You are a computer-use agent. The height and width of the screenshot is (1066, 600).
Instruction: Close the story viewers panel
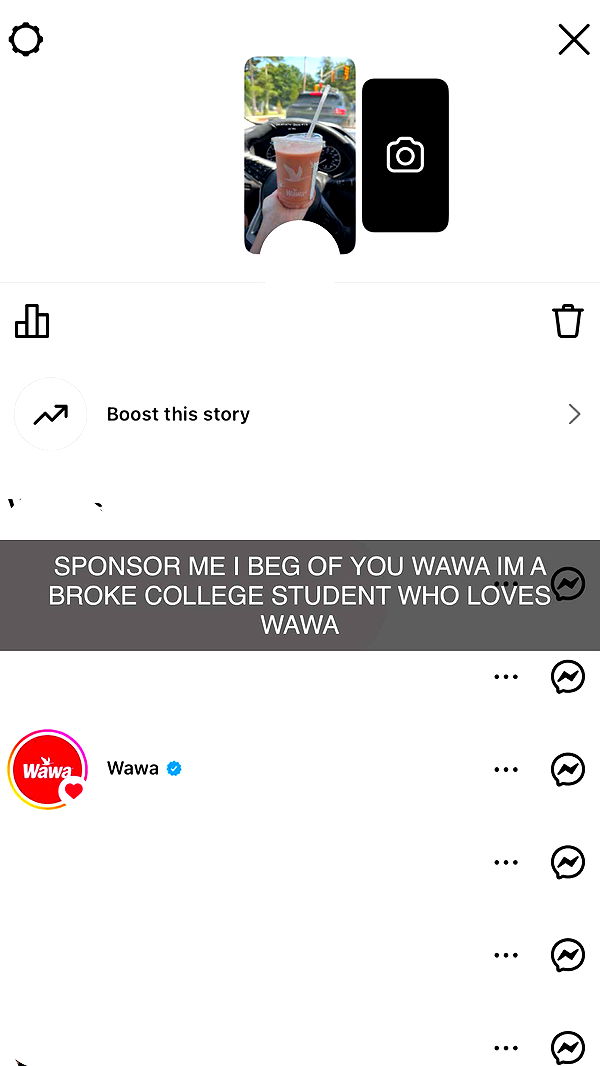click(x=573, y=40)
